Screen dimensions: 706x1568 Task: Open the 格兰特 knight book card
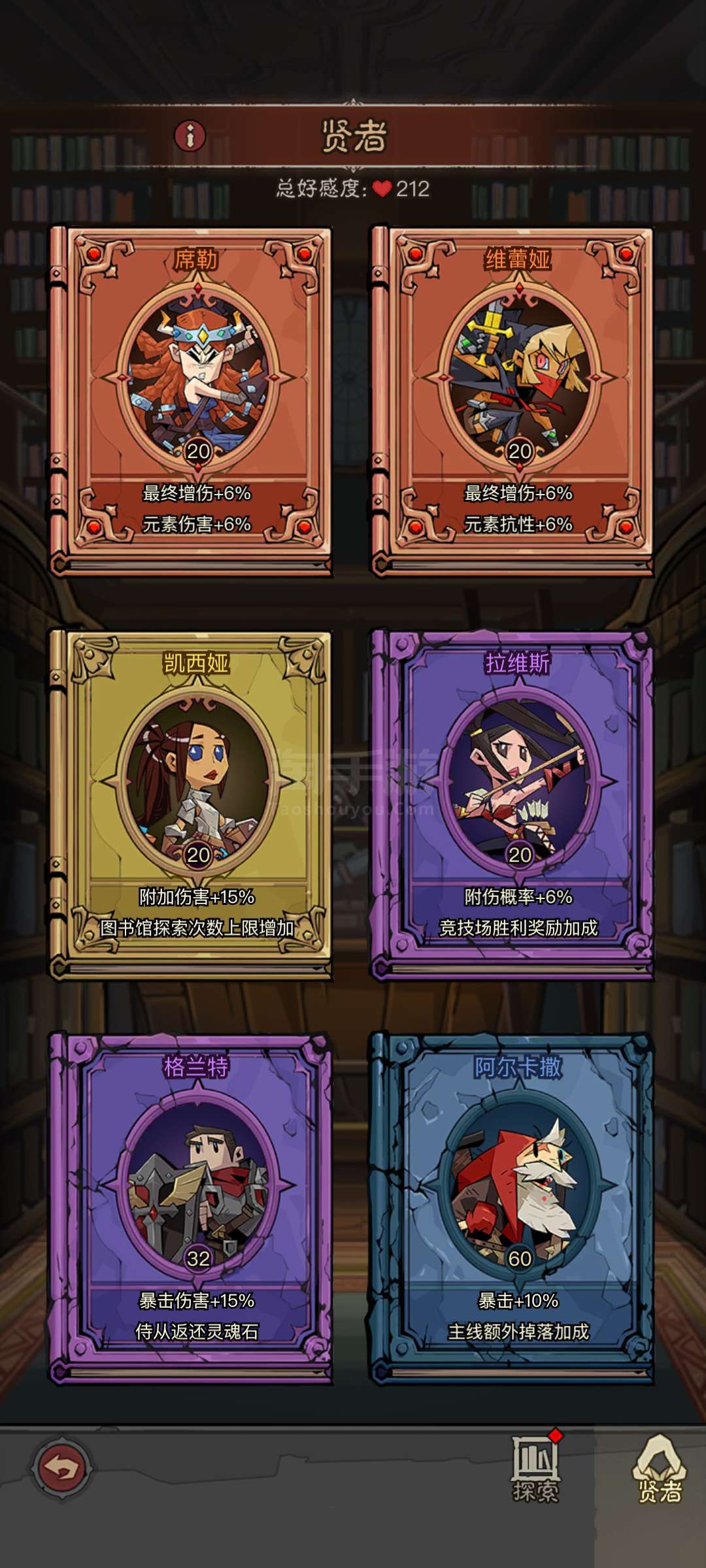[x=190, y=1209]
